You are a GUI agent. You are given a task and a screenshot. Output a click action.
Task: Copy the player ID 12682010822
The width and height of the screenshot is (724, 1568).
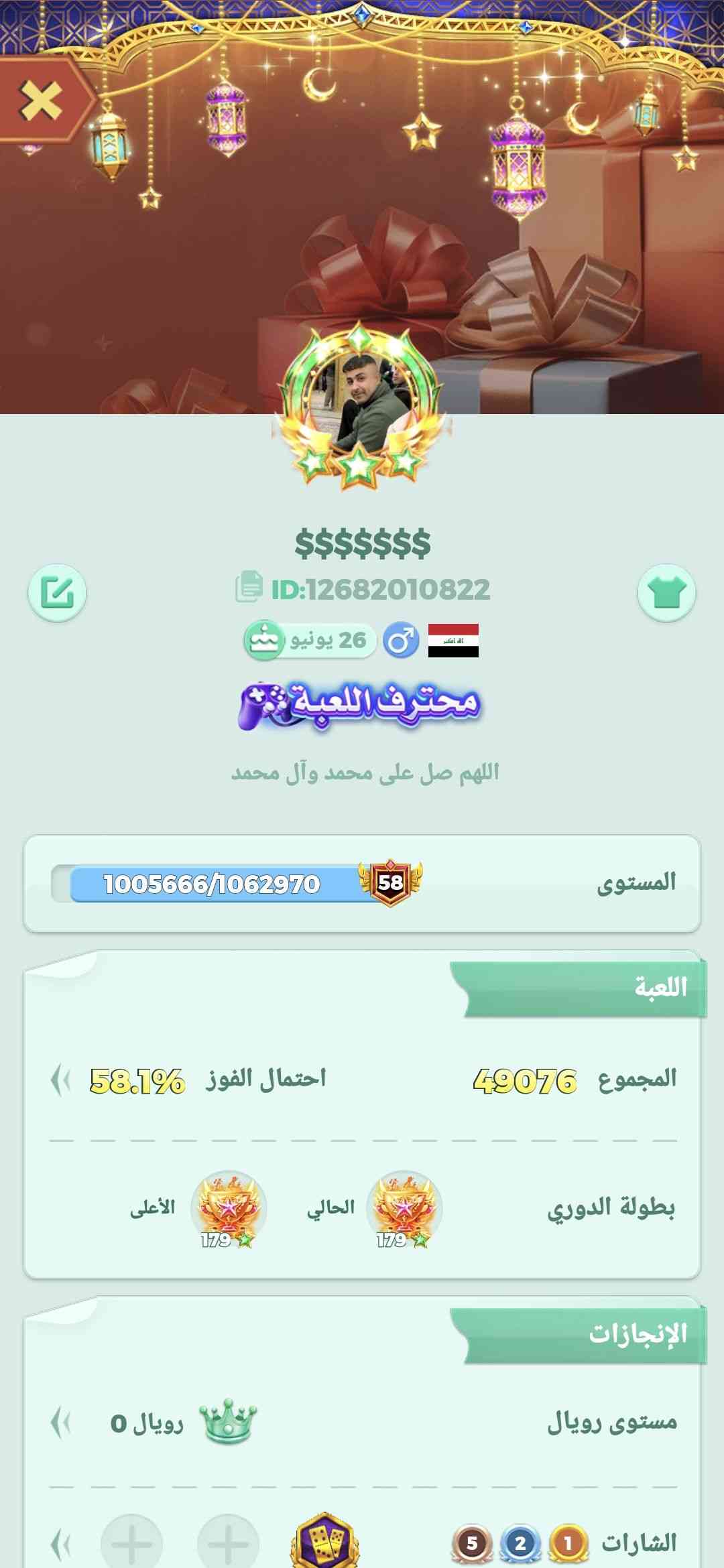pyautogui.click(x=249, y=588)
